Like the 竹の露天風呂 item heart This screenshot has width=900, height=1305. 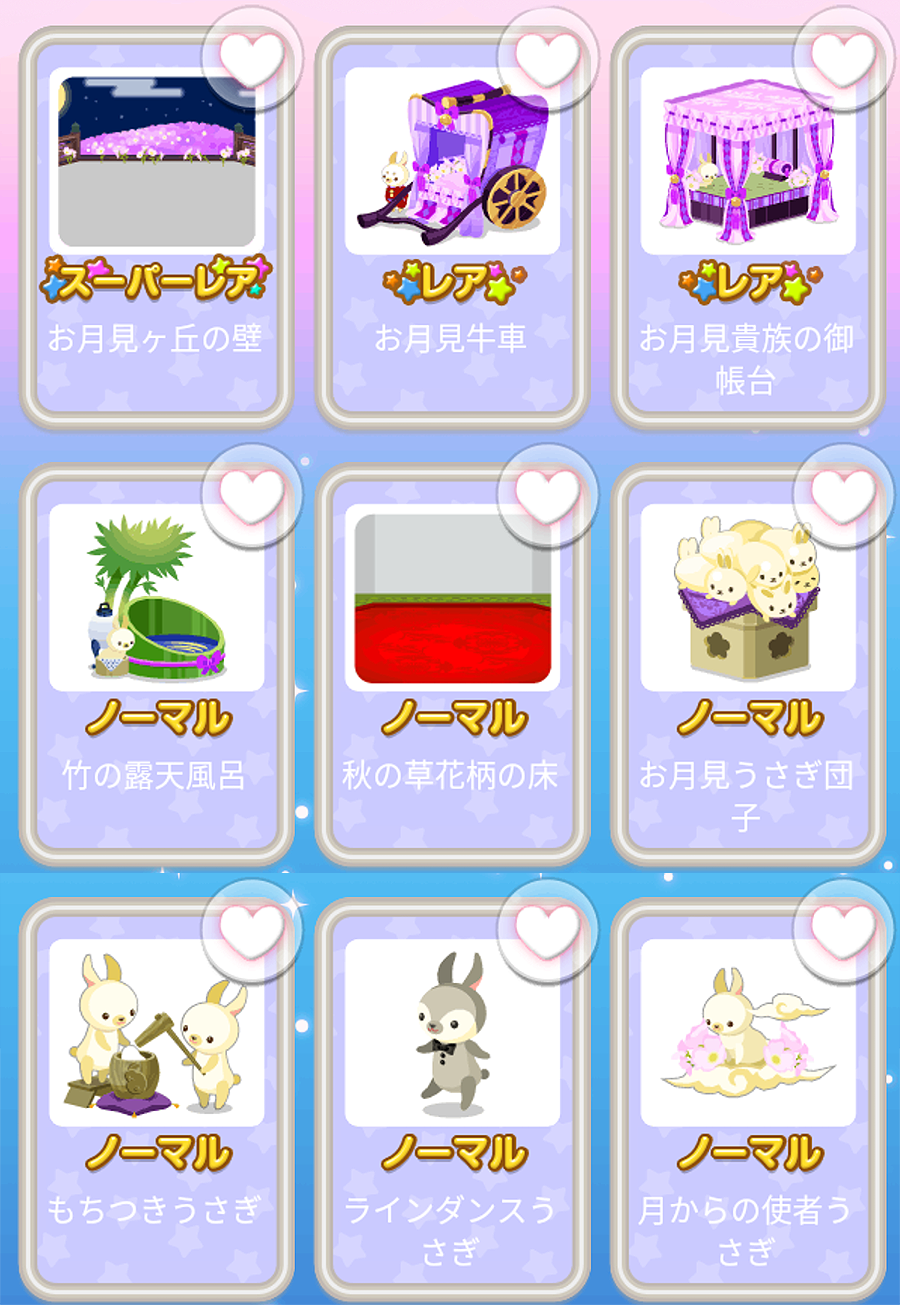click(252, 494)
